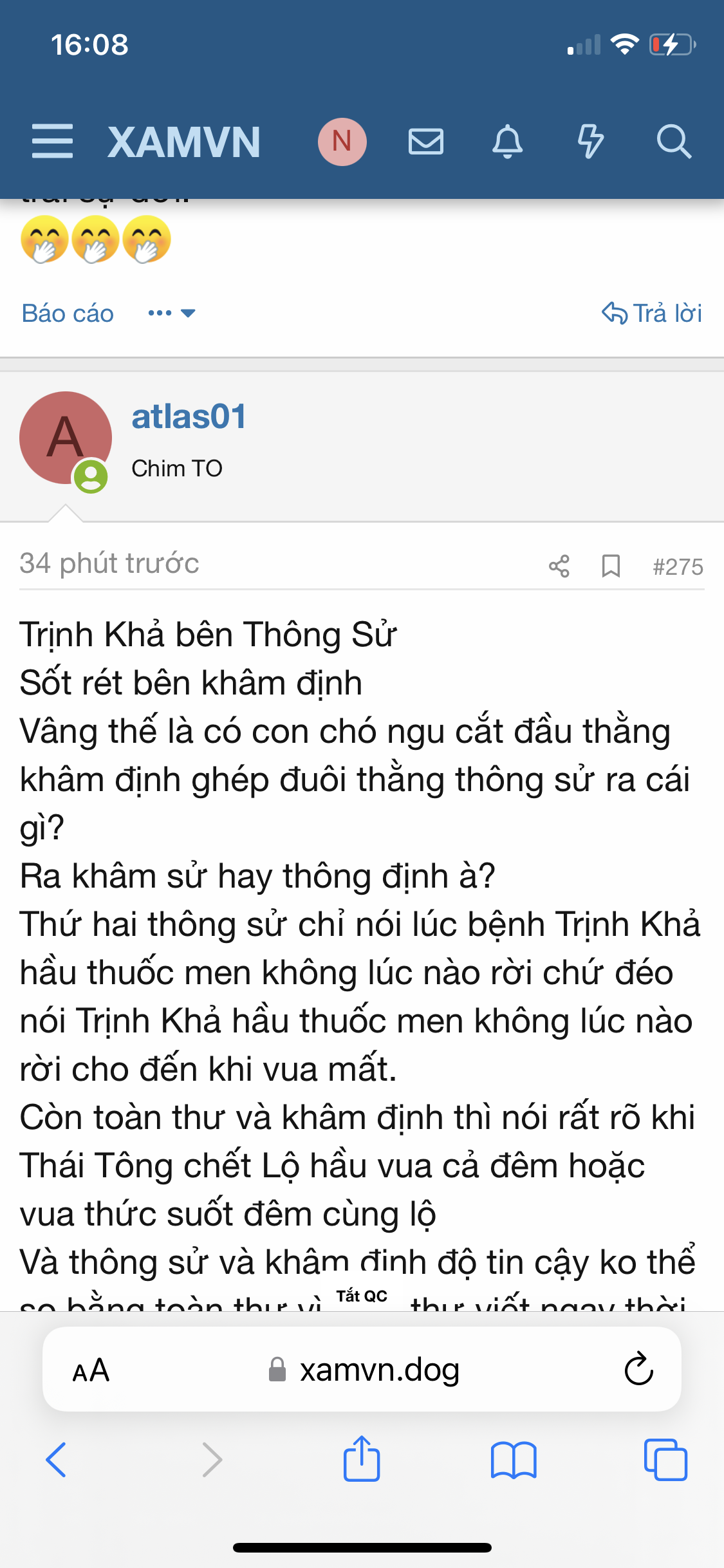
Task: Open the inbox envelope icon
Action: click(x=425, y=142)
